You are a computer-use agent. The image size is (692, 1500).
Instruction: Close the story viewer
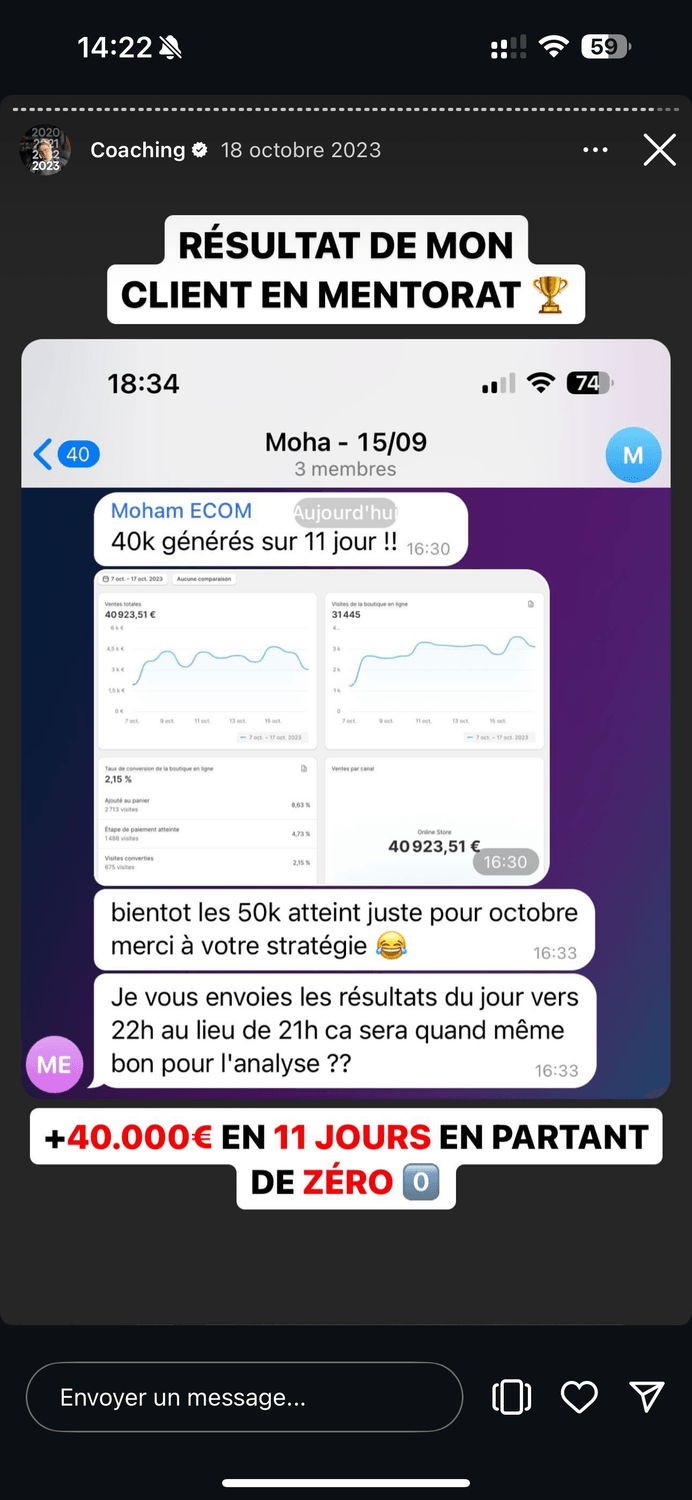tap(660, 150)
